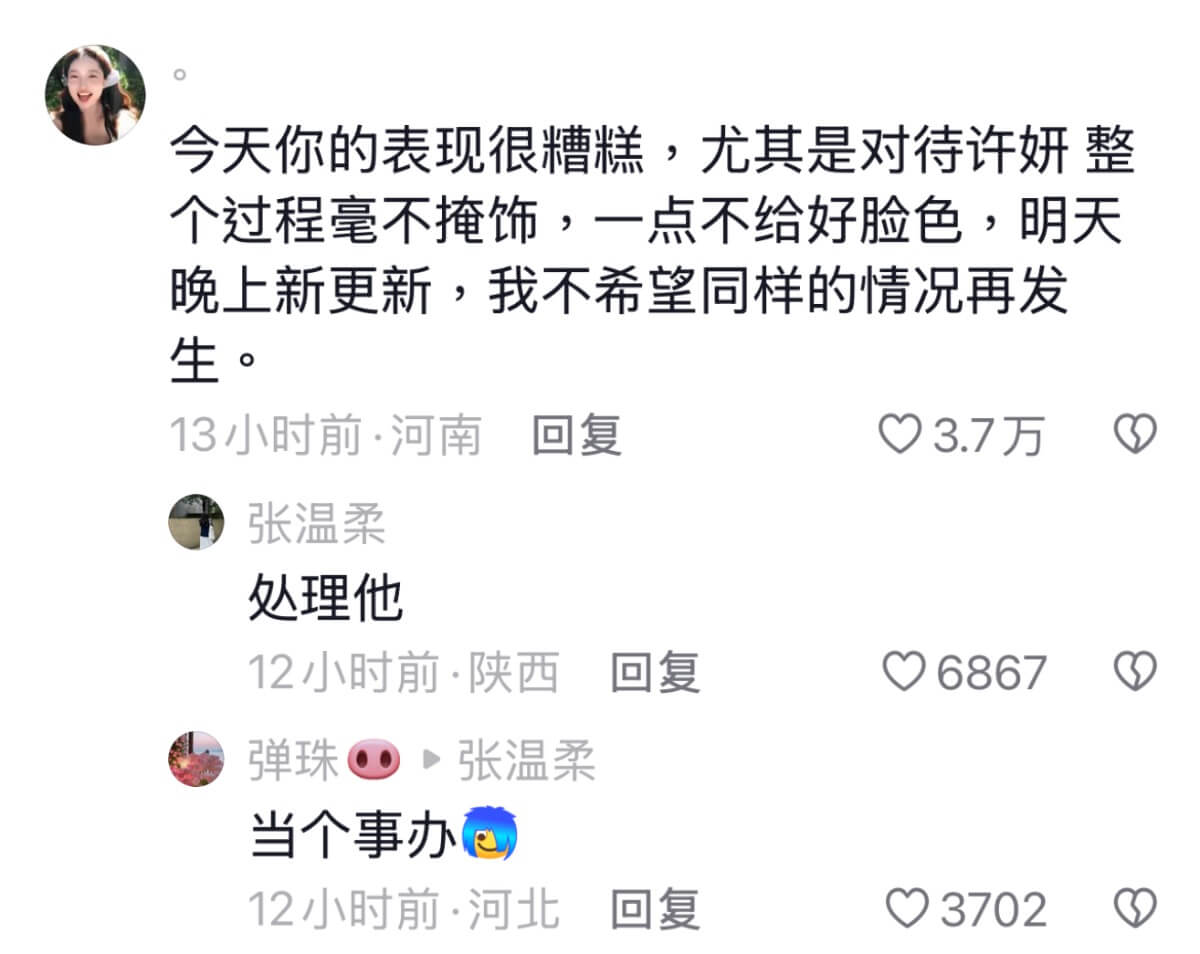Open 弹珠's avatar on 当个事办 reply
Viewport: 1200px width, 954px height.
196,759
